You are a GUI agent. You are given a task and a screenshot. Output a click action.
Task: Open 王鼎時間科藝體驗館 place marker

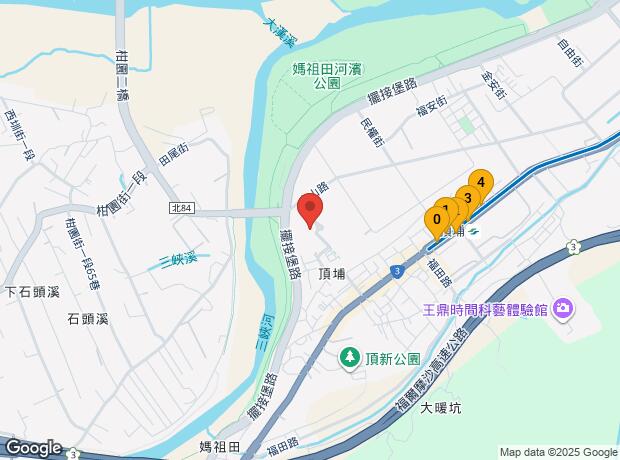pyautogui.click(x=563, y=309)
